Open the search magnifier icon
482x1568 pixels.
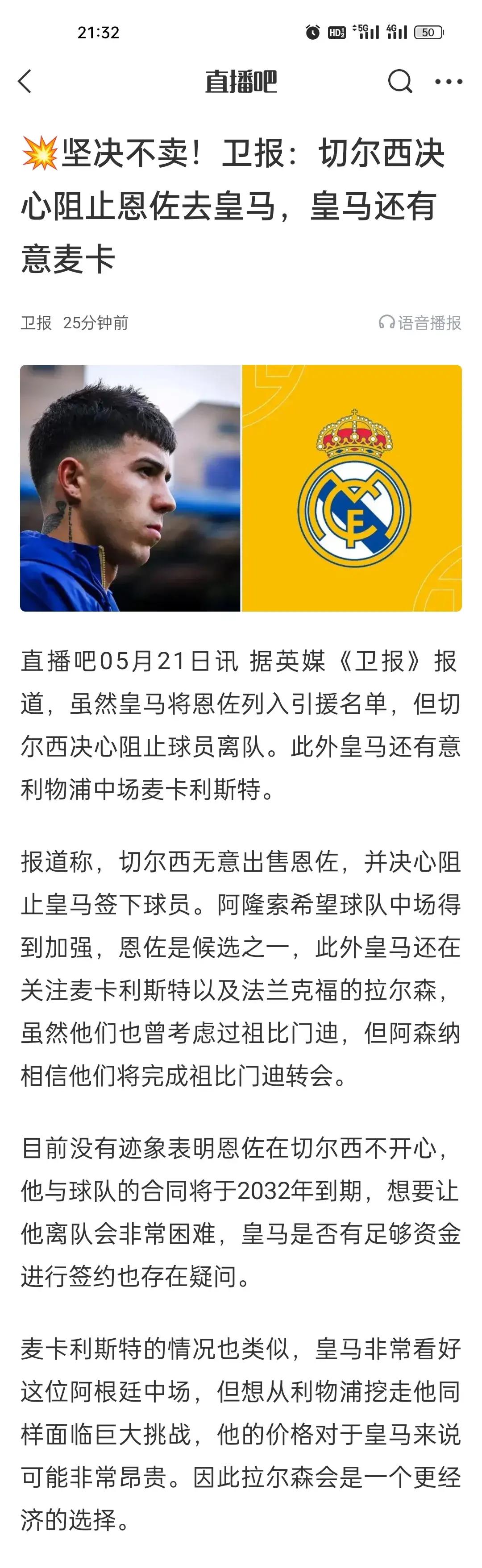pyautogui.click(x=400, y=81)
